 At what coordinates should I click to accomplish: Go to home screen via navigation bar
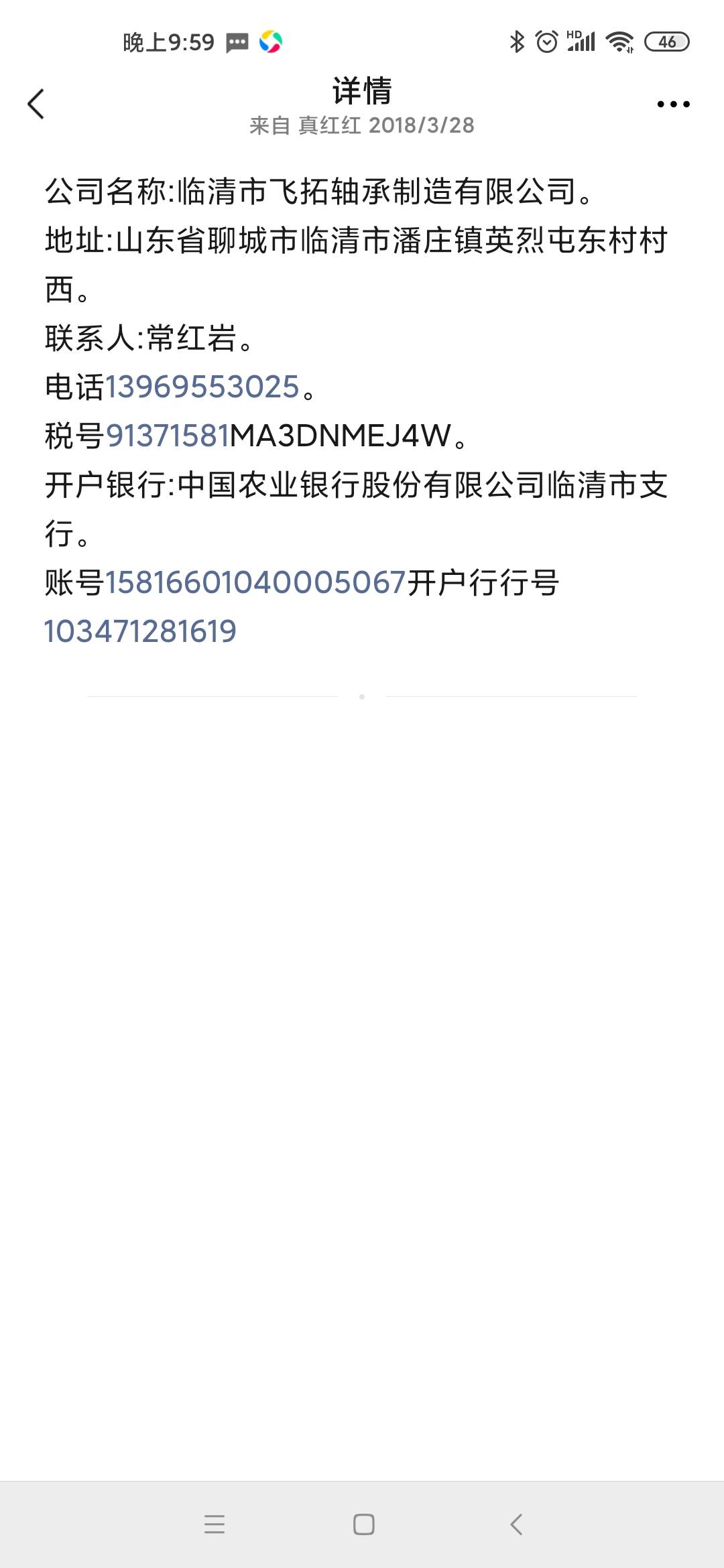click(363, 1524)
